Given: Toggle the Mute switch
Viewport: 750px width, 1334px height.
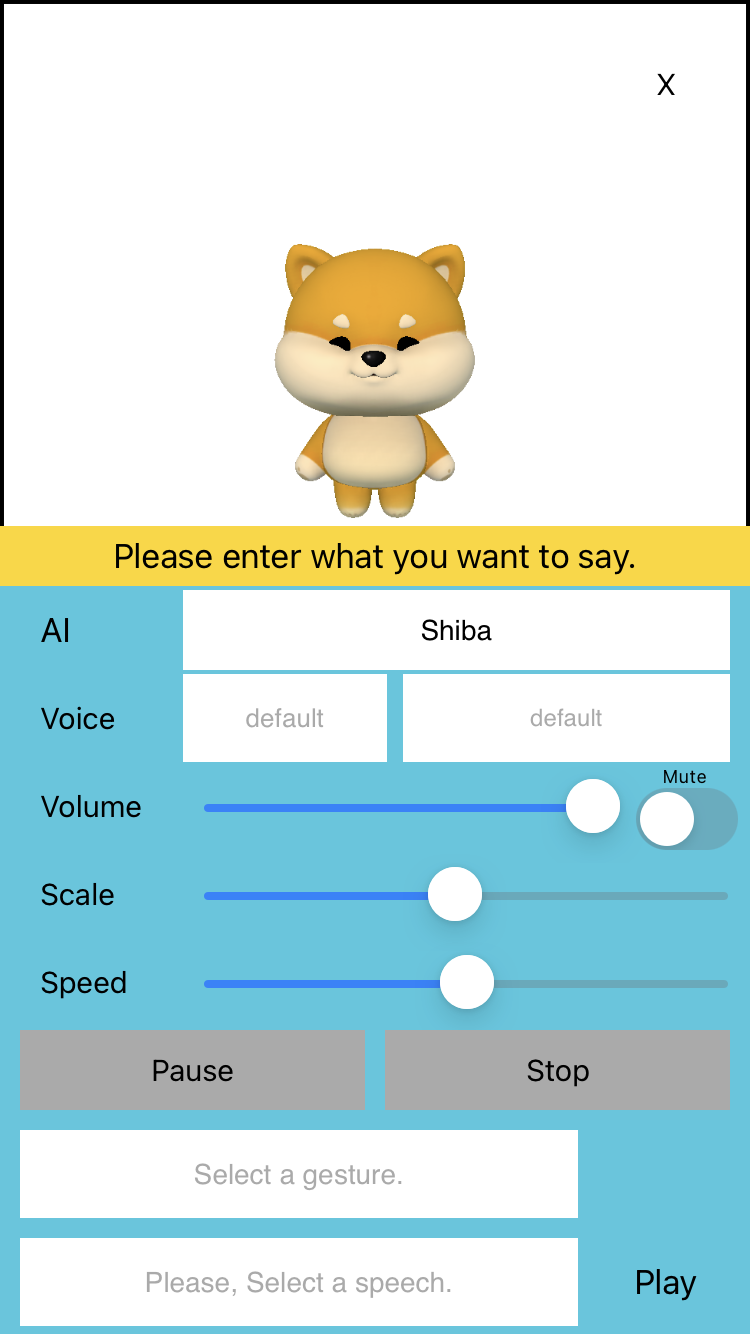Looking at the screenshot, I should (x=687, y=819).
